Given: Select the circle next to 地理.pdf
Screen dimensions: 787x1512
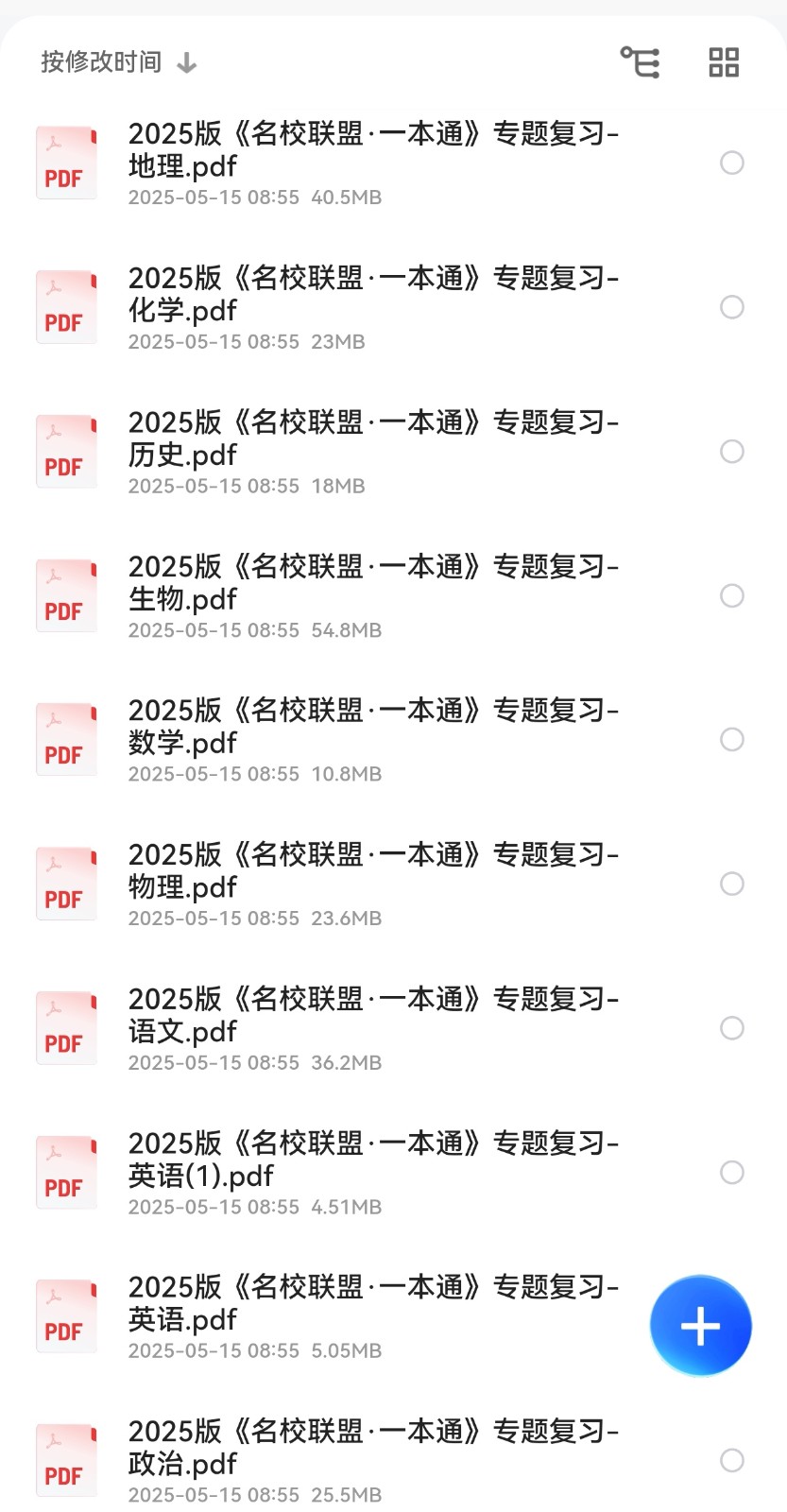Looking at the screenshot, I should click(x=732, y=163).
